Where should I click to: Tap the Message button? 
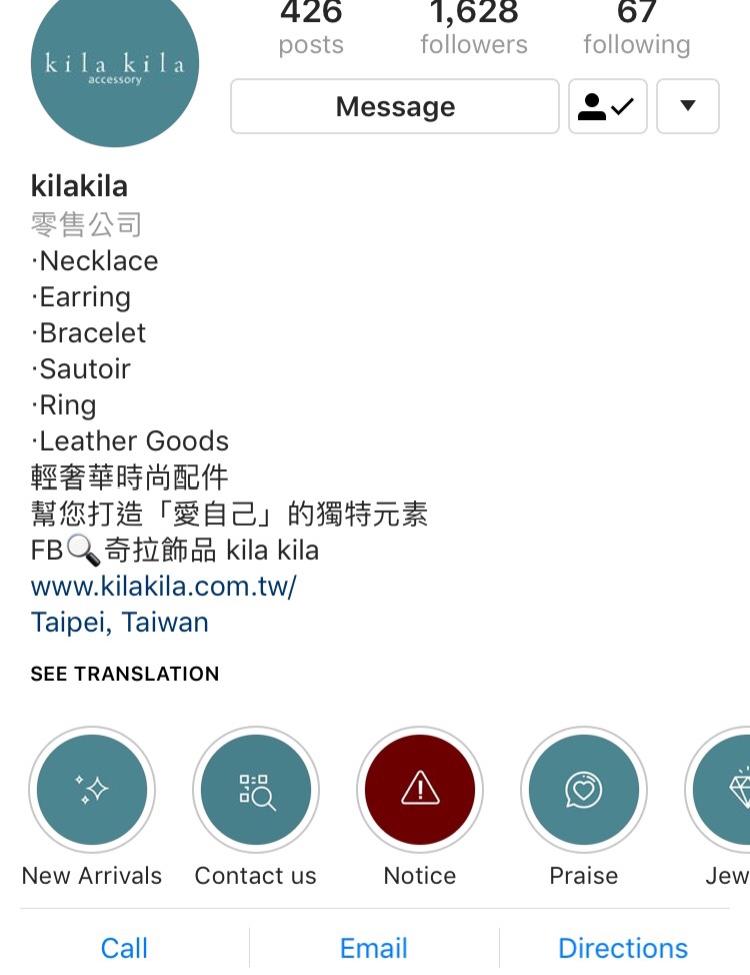[395, 107]
